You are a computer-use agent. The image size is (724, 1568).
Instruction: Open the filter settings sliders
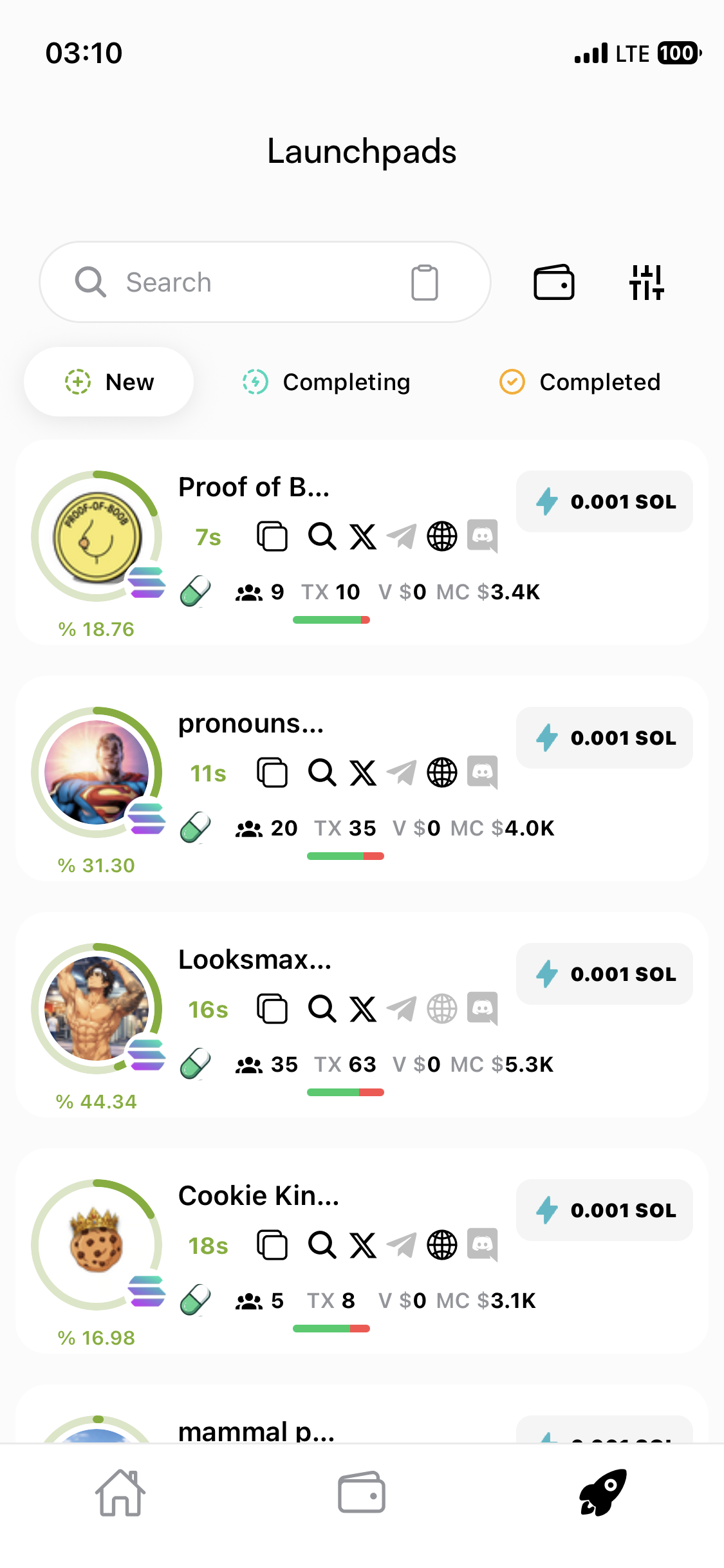tap(646, 283)
